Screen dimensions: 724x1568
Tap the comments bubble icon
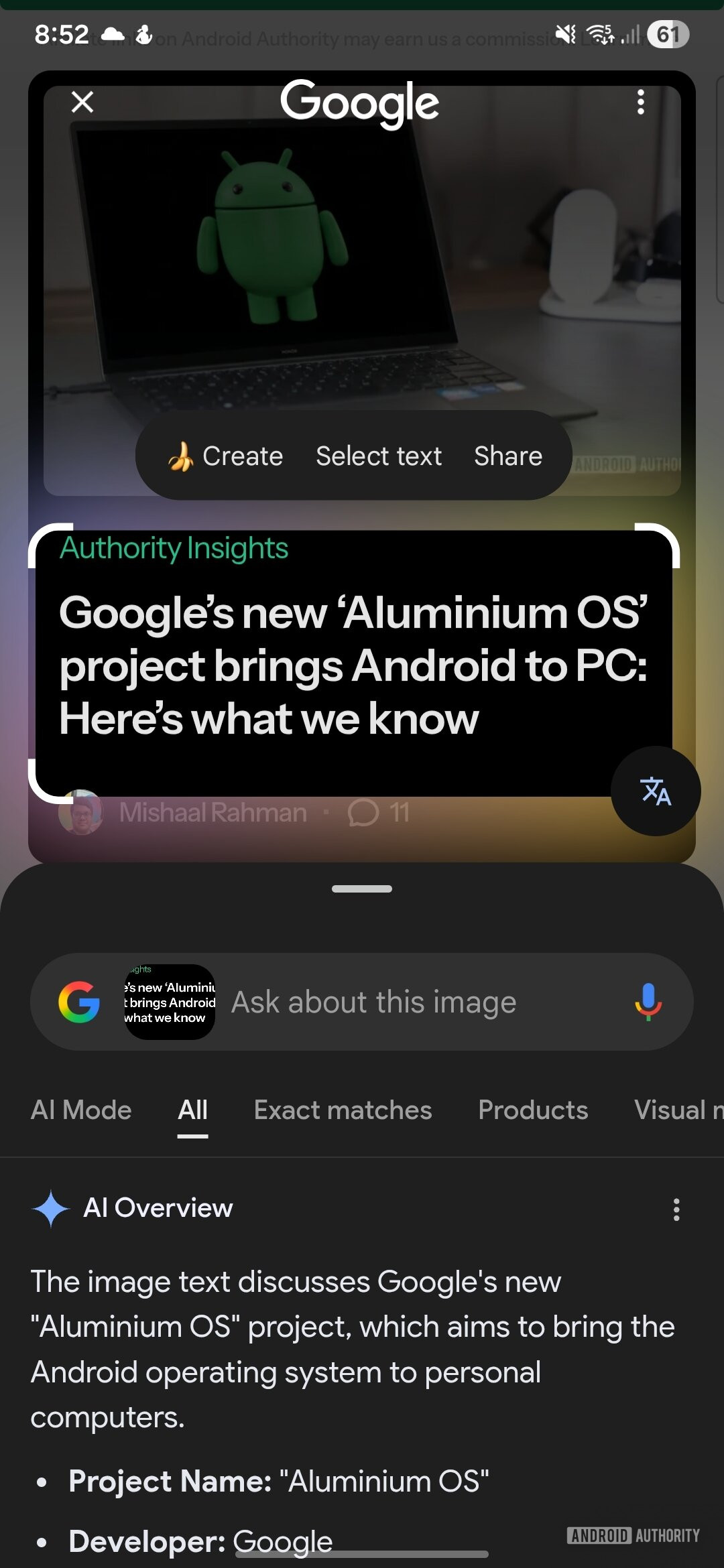tap(362, 812)
